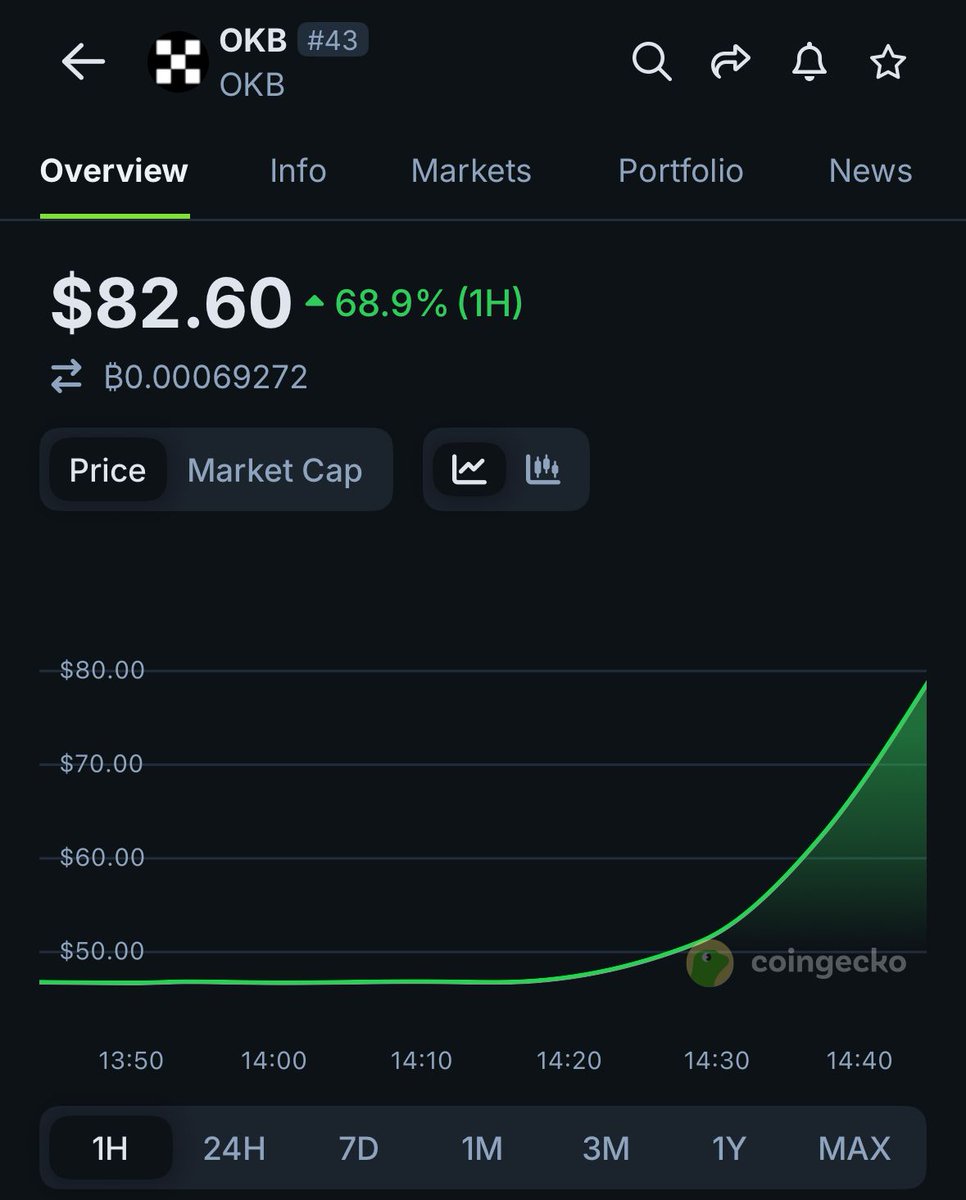Tap the back arrow
The width and height of the screenshot is (966, 1200).
tap(83, 61)
